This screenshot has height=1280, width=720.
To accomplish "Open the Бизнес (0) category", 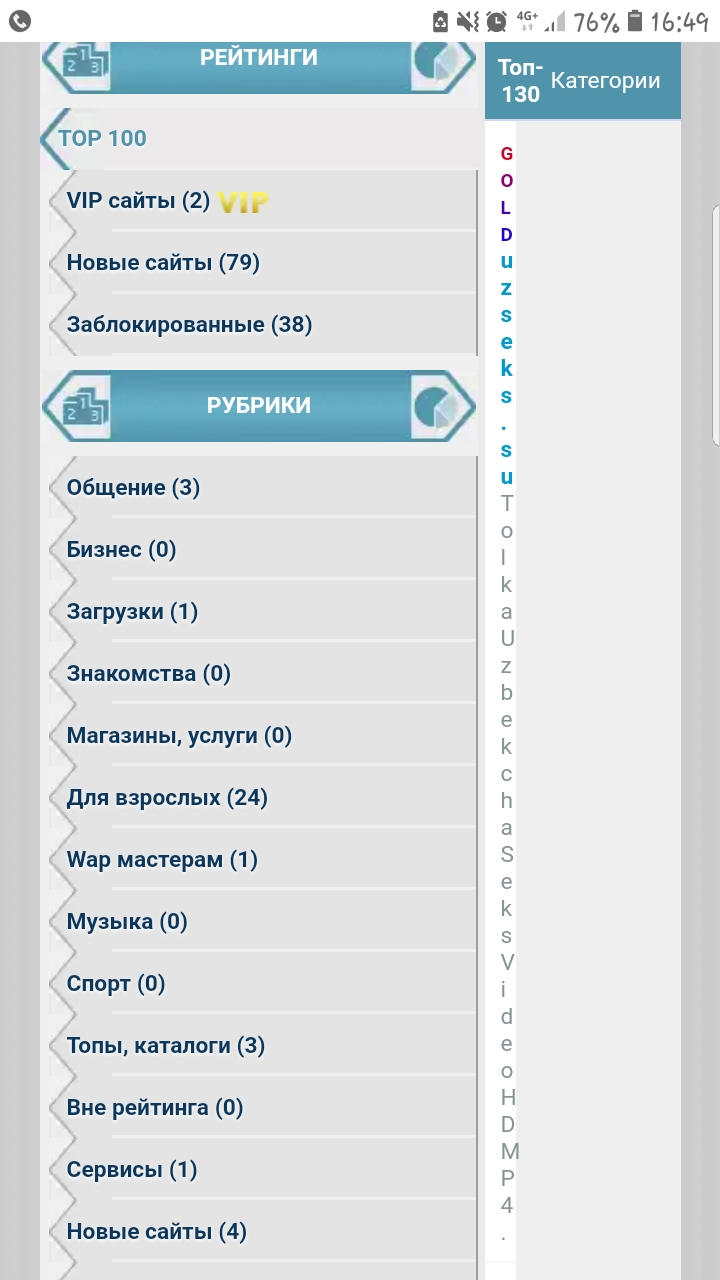I will 121,550.
